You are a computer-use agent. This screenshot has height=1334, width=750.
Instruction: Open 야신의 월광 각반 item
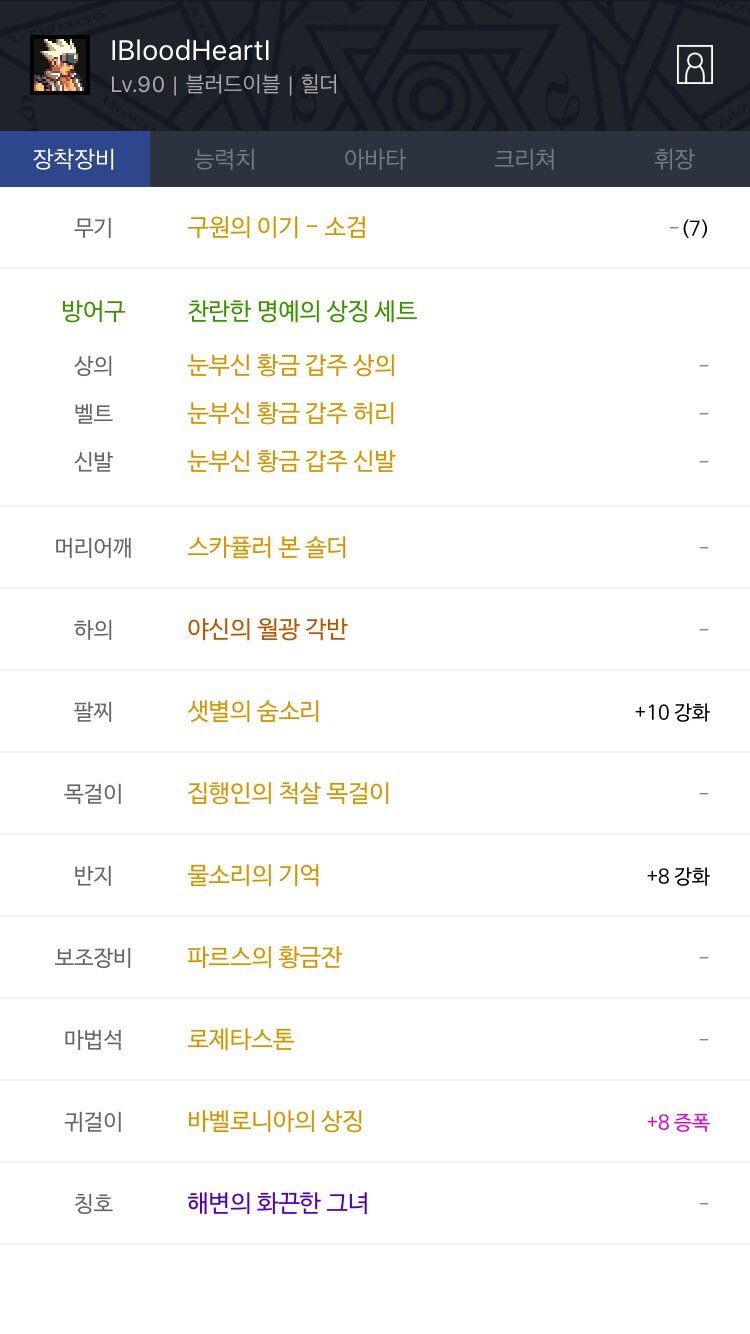pos(267,629)
